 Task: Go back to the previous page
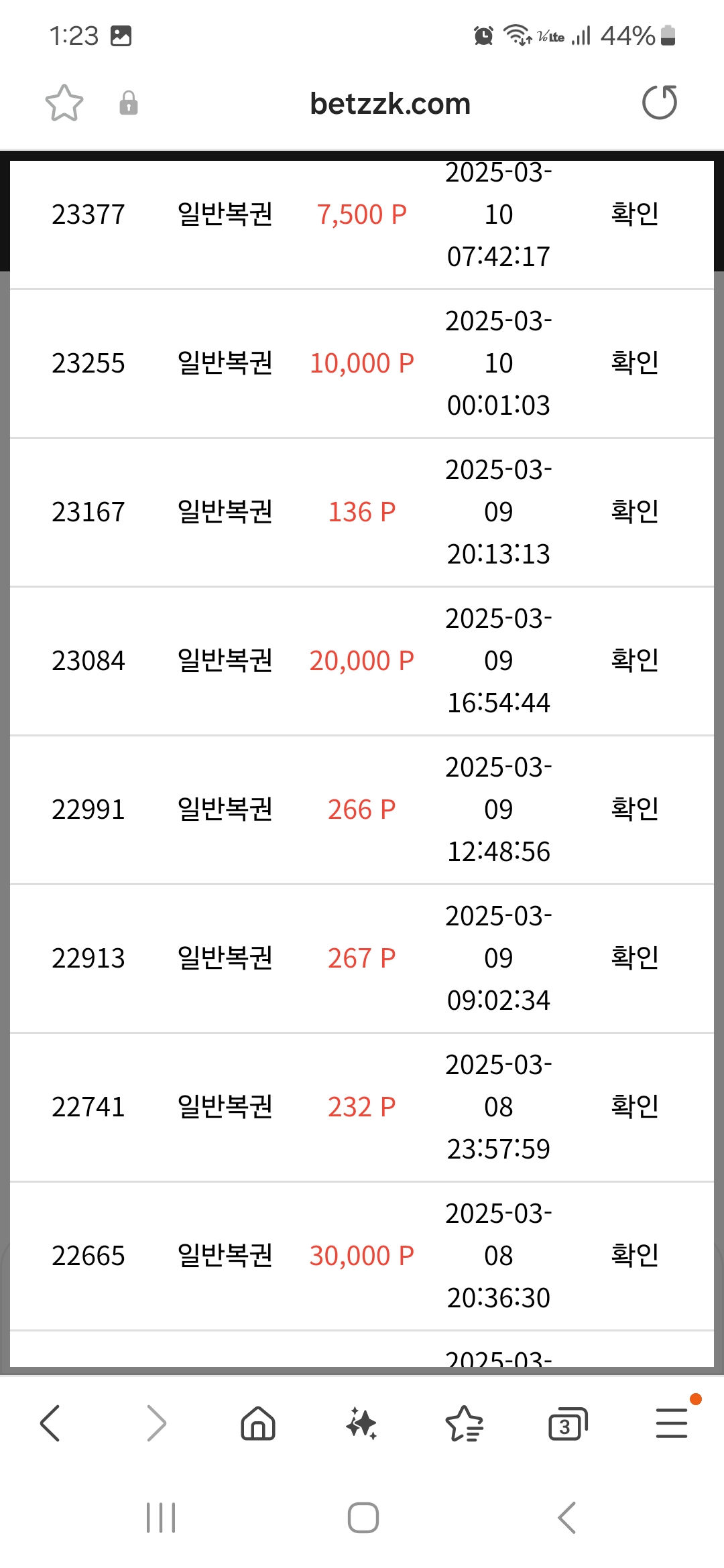tap(51, 1423)
